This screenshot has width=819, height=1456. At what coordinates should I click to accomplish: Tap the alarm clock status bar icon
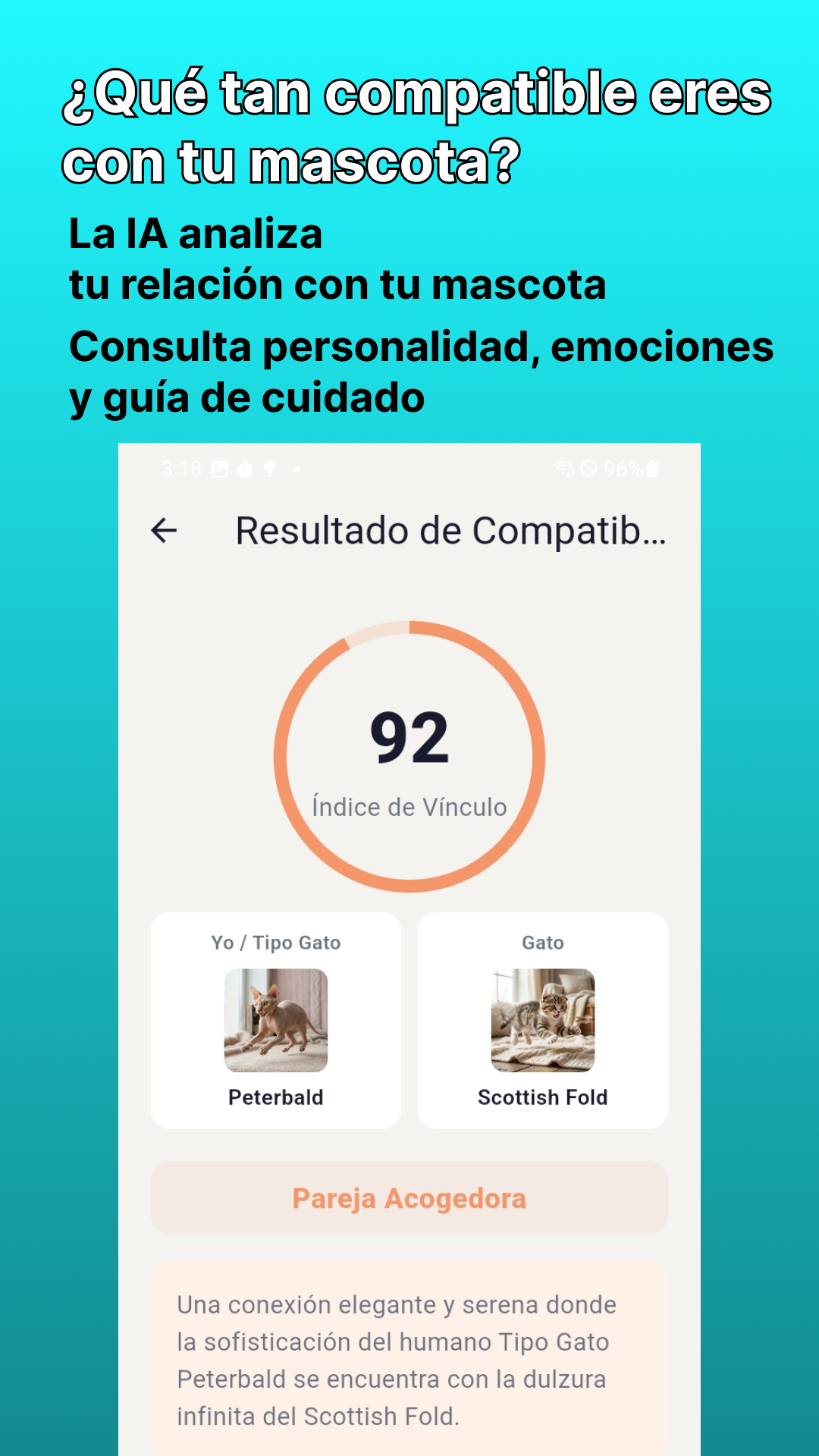coord(244,469)
